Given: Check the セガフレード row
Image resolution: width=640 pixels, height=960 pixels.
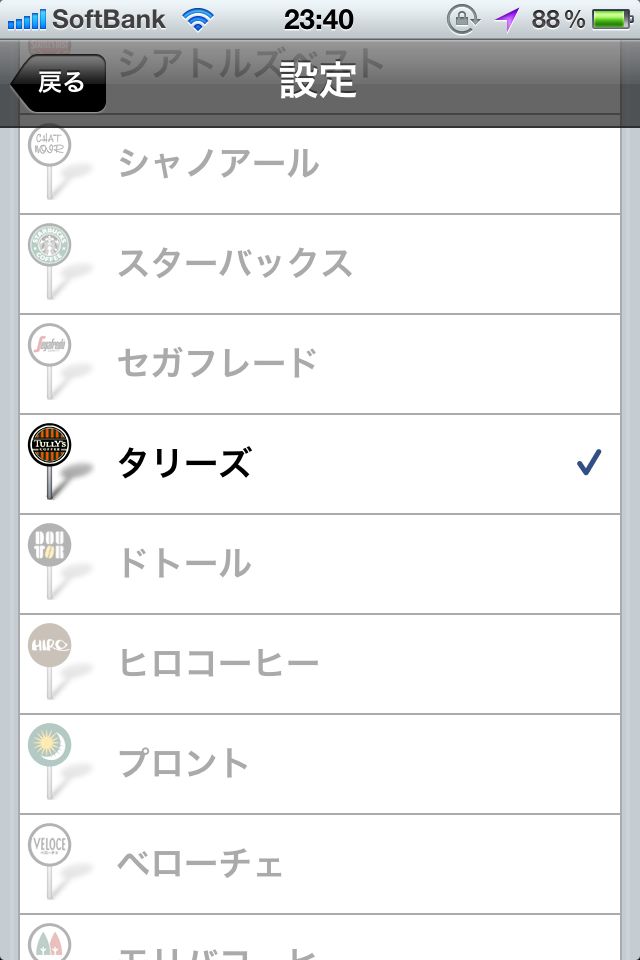Looking at the screenshot, I should click(320, 364).
